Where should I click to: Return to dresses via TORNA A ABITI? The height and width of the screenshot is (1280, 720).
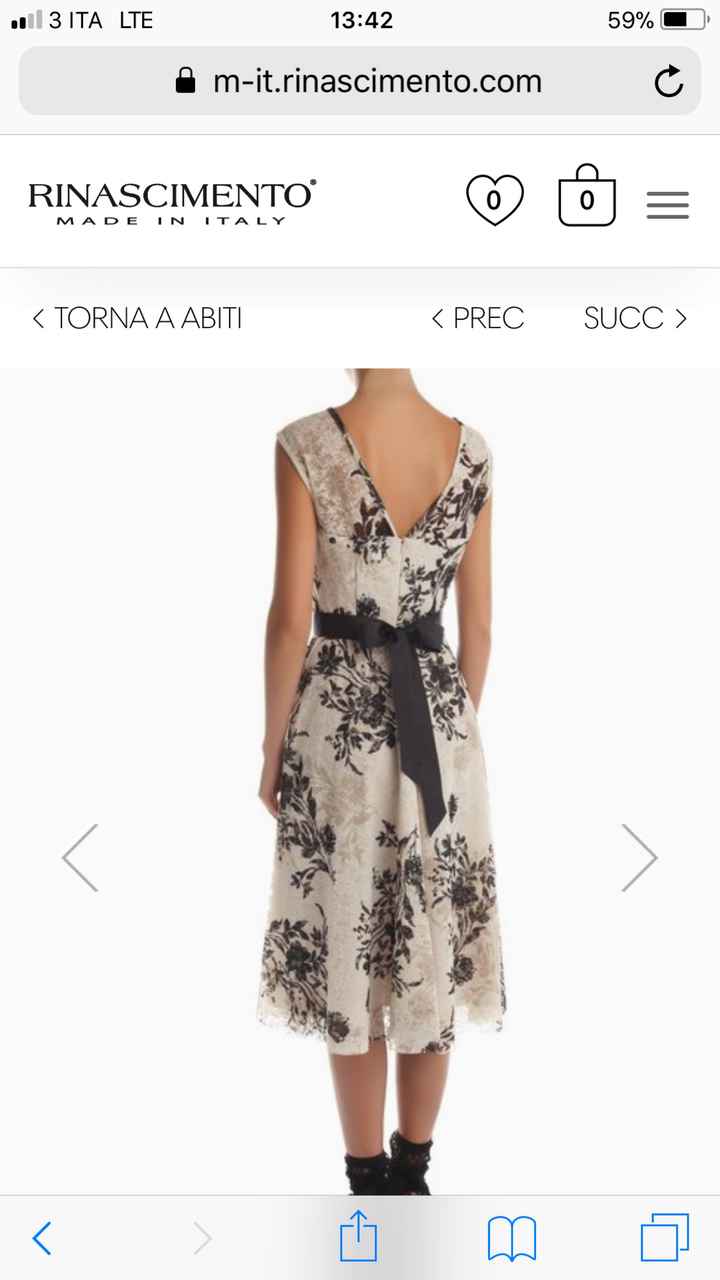point(135,318)
